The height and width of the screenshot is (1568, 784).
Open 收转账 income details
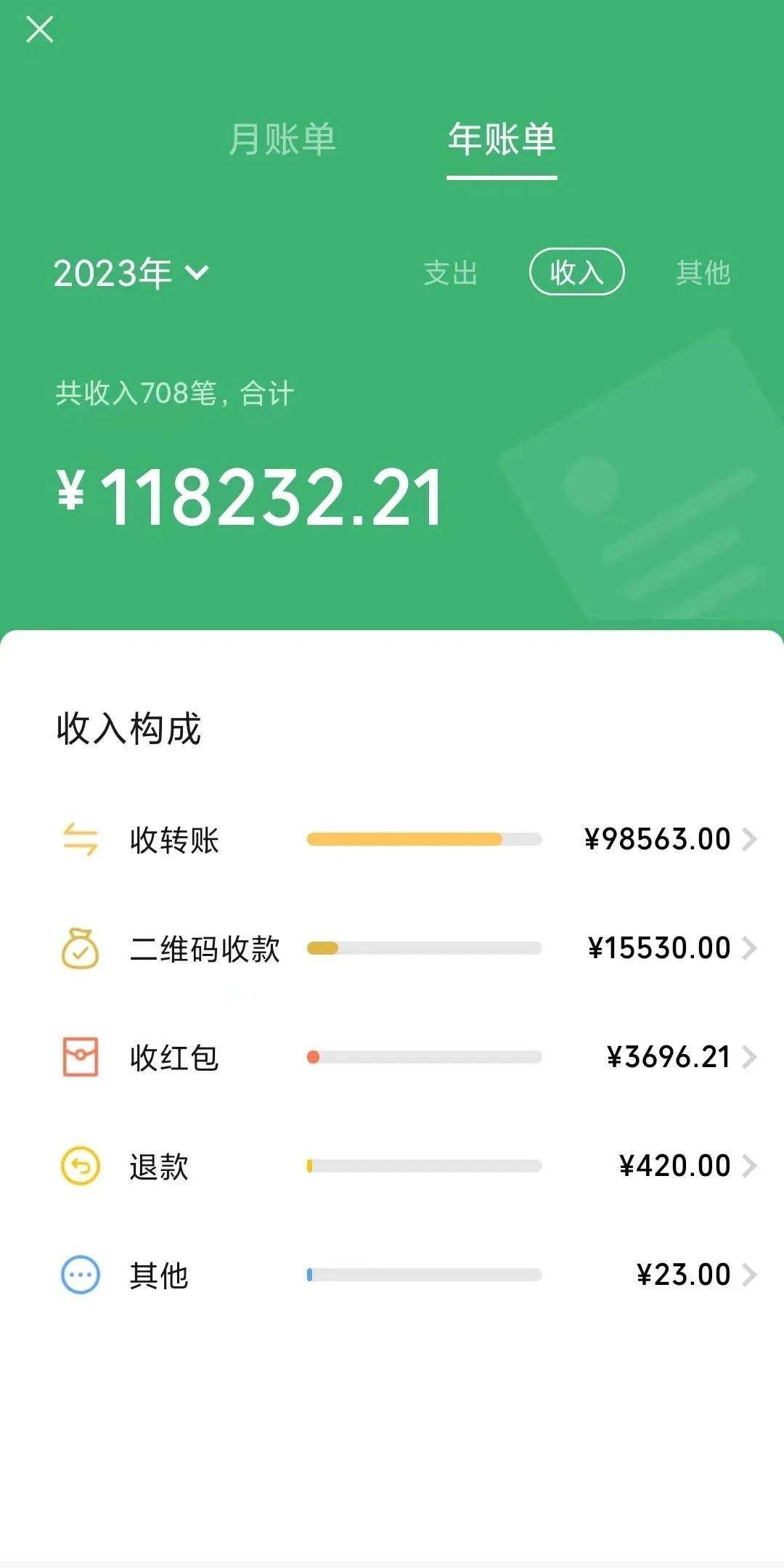[407, 840]
